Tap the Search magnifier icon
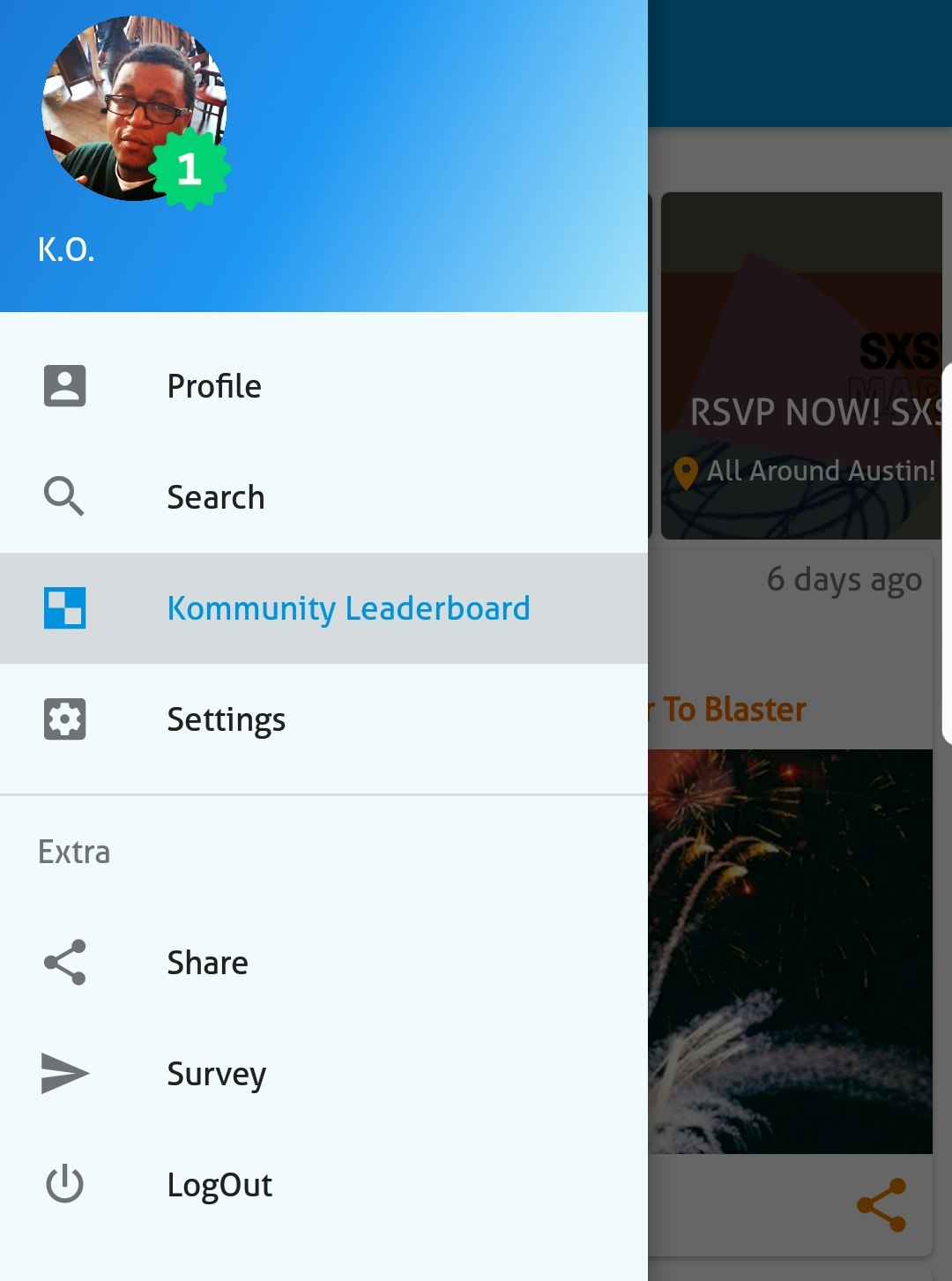The width and height of the screenshot is (952, 1281). [x=63, y=496]
